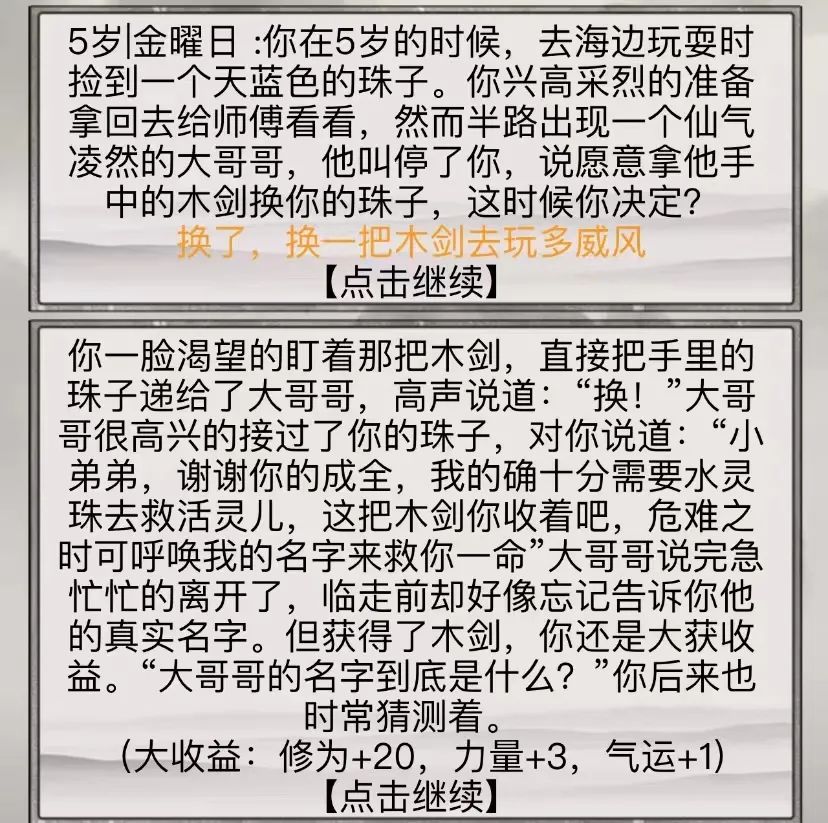Tap 点击继续 below the 大收益 reward line
This screenshot has width=828, height=823.
411,797
